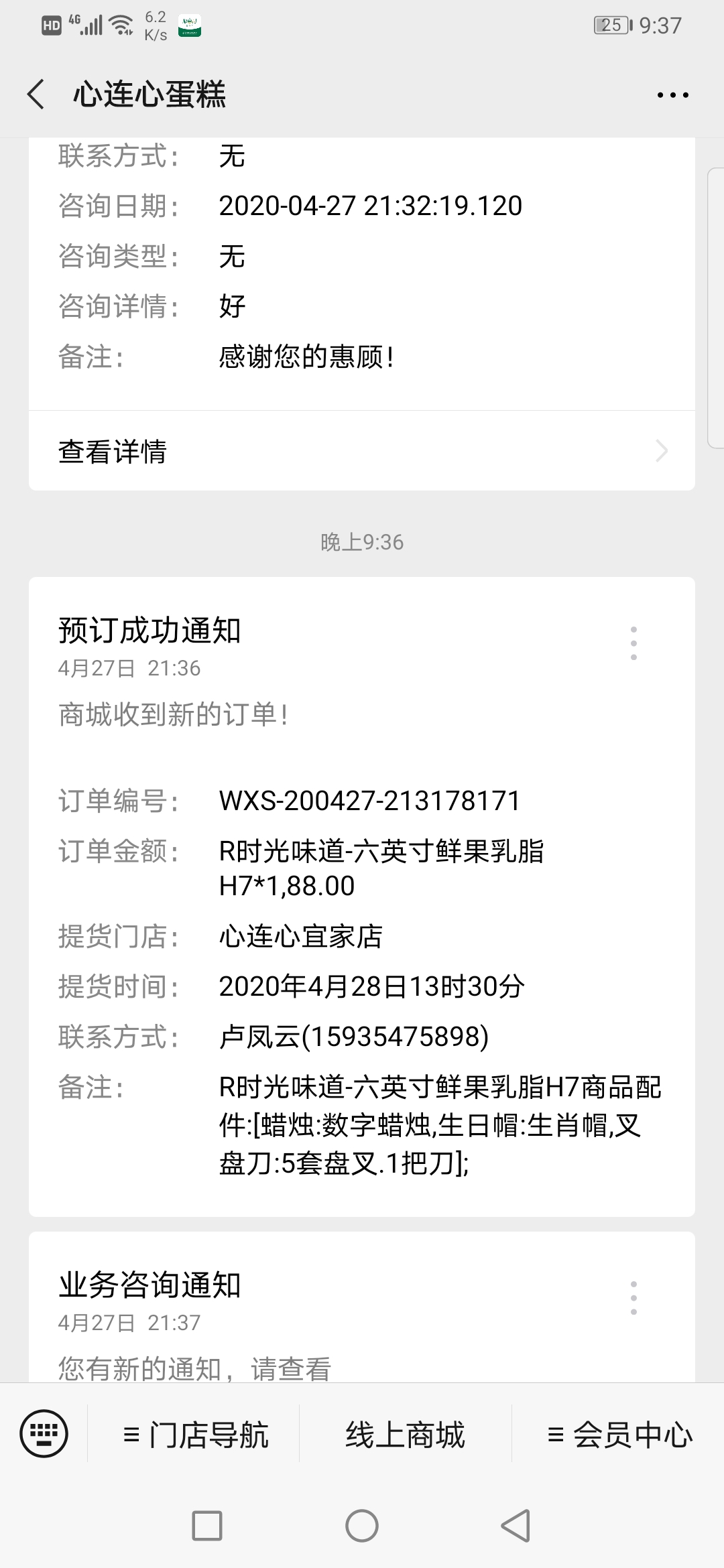Switch to keyboard input mode
The width and height of the screenshot is (724, 1568).
(x=44, y=1433)
